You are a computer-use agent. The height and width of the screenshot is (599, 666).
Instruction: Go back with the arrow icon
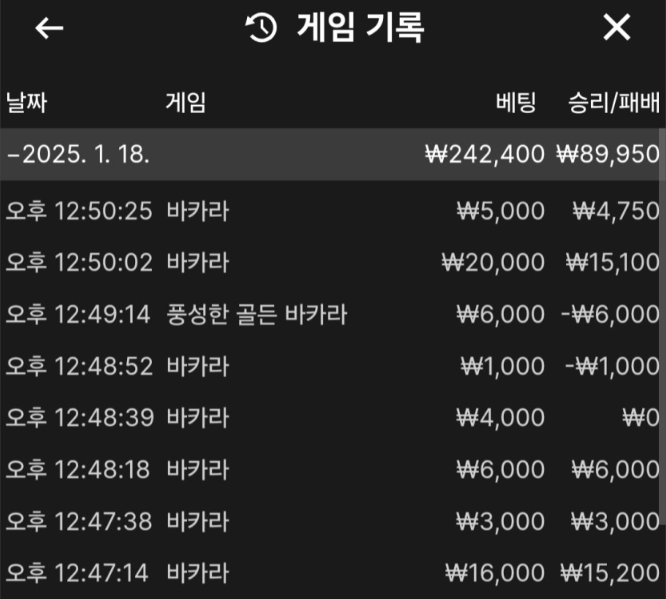tap(49, 28)
